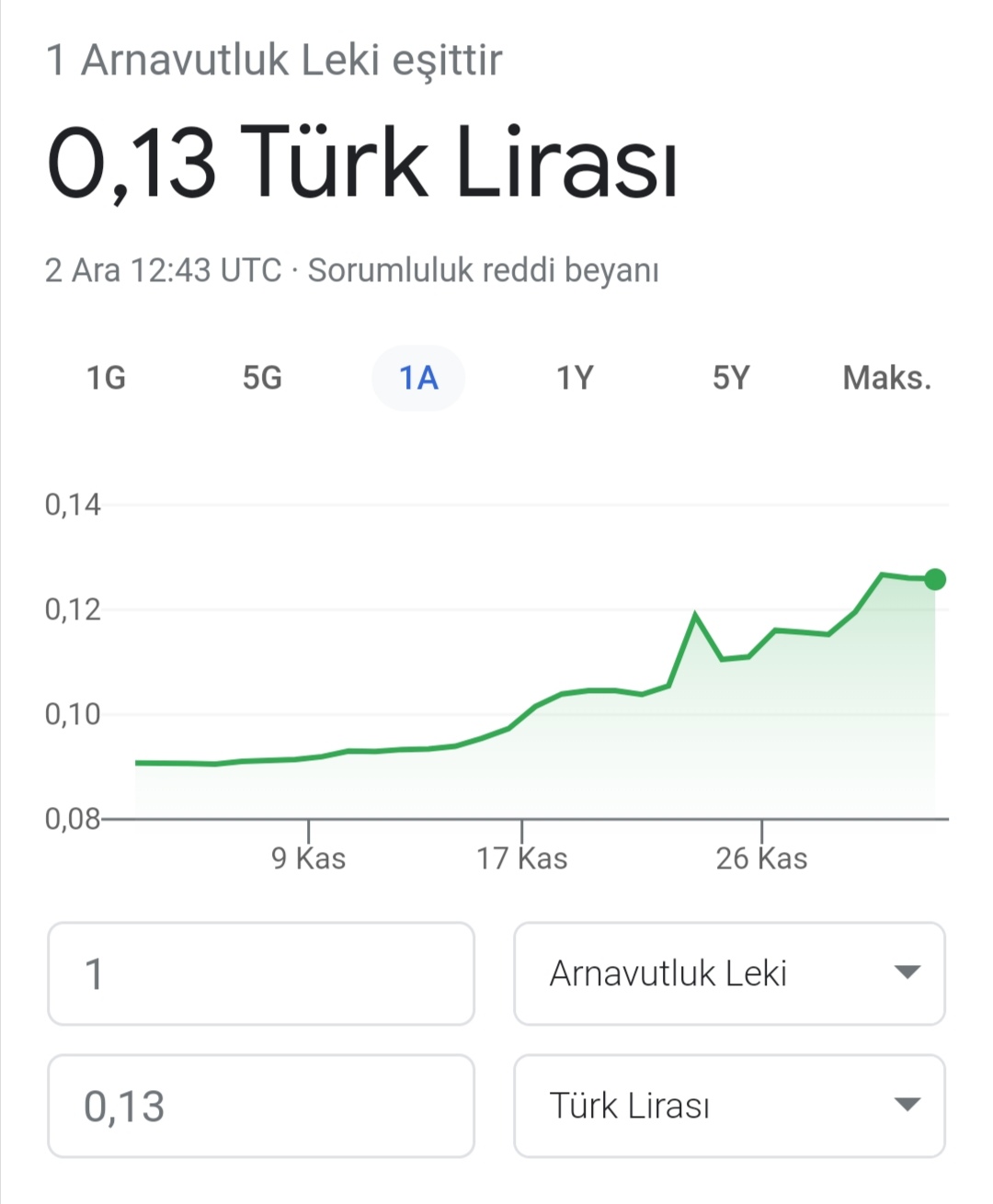Edit the Türk Lirası amount field
Viewport: 993px width, 1204px height.
tap(261, 1106)
